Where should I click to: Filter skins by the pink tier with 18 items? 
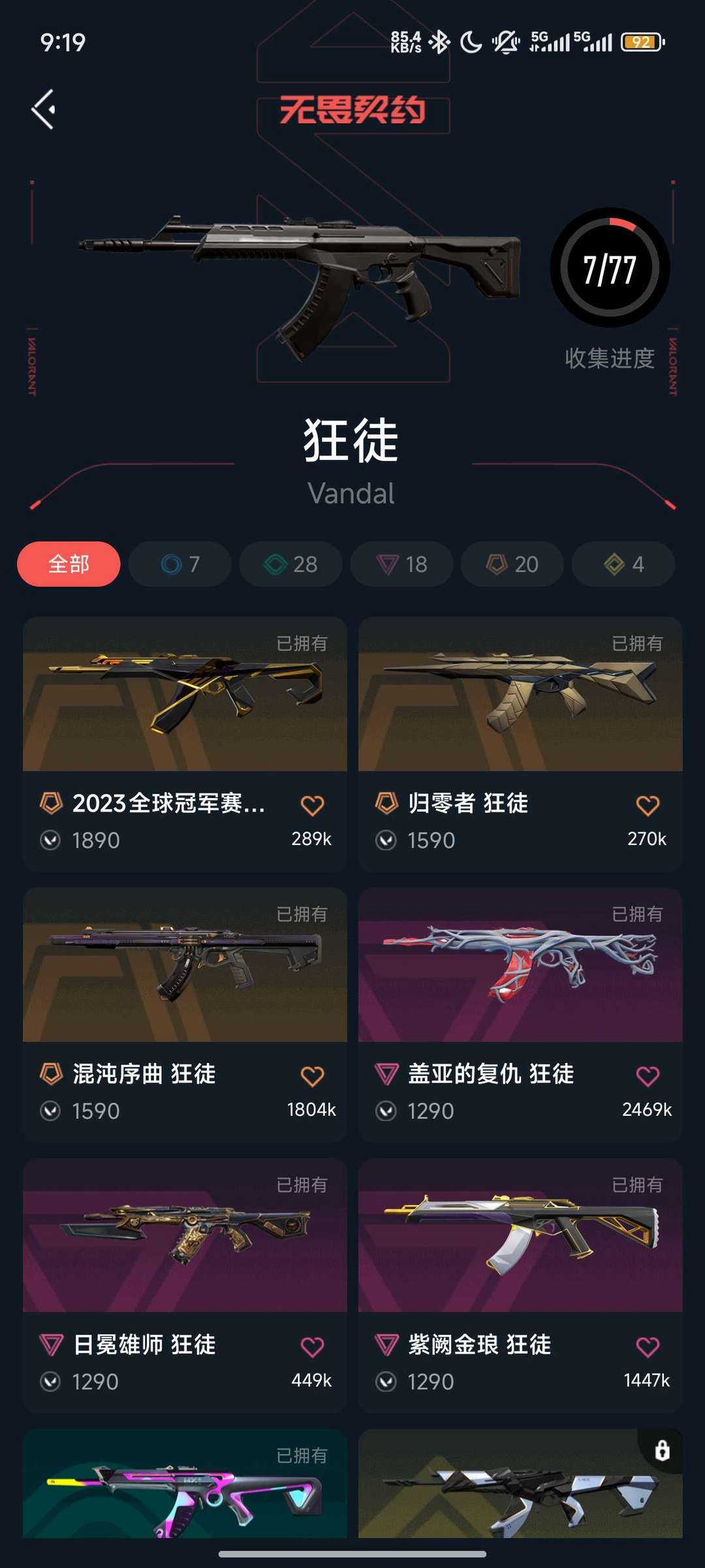tap(401, 564)
